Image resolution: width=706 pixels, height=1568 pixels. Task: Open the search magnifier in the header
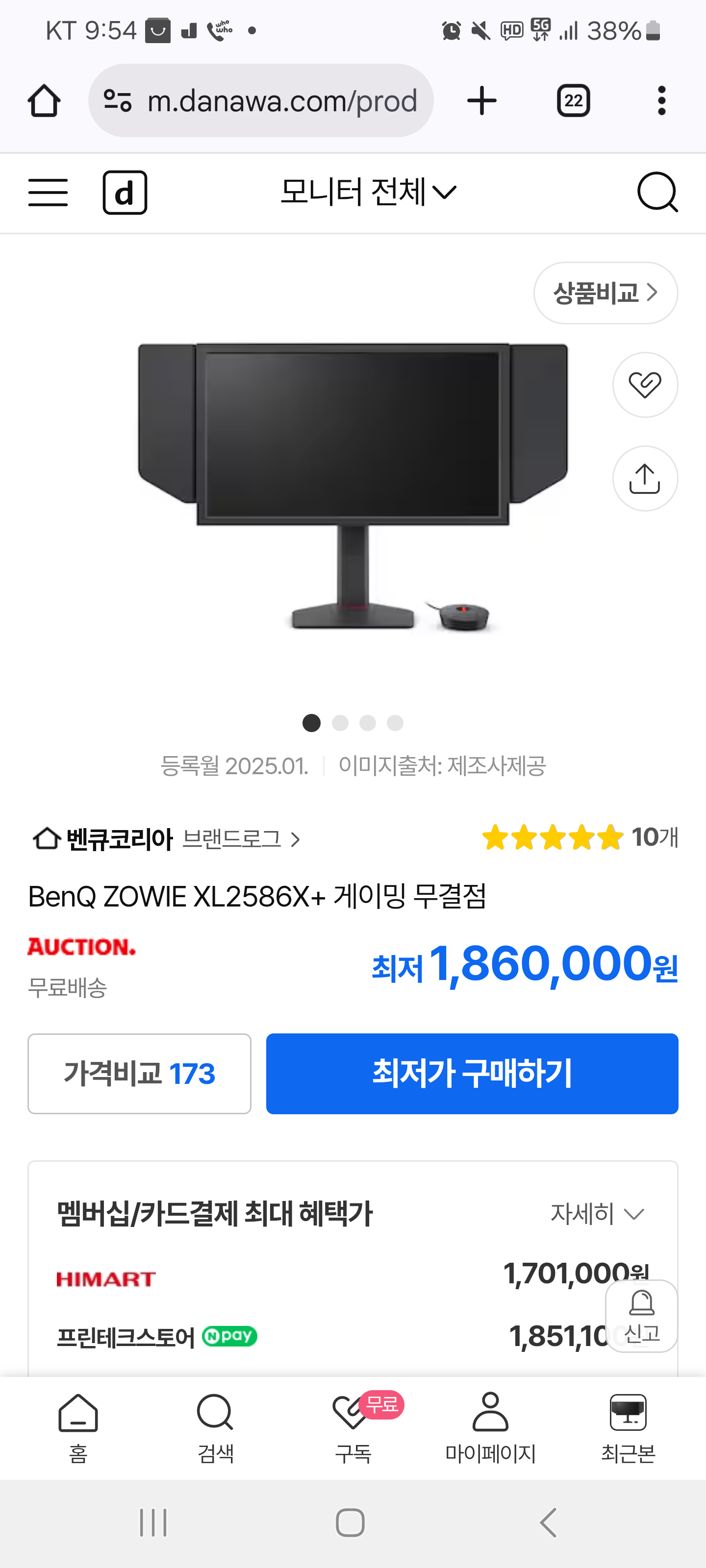tap(656, 193)
